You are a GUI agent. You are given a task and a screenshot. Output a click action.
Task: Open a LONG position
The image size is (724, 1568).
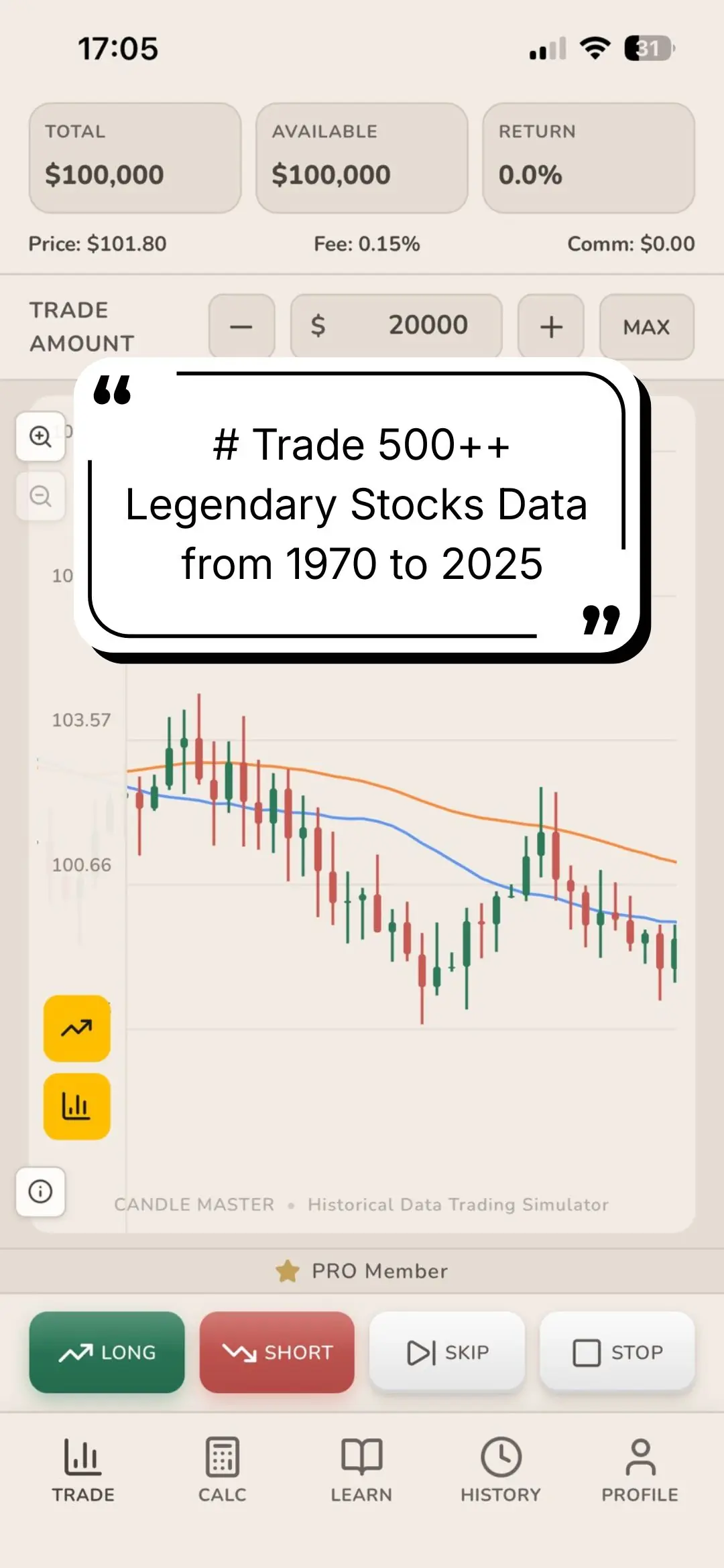(x=107, y=1352)
